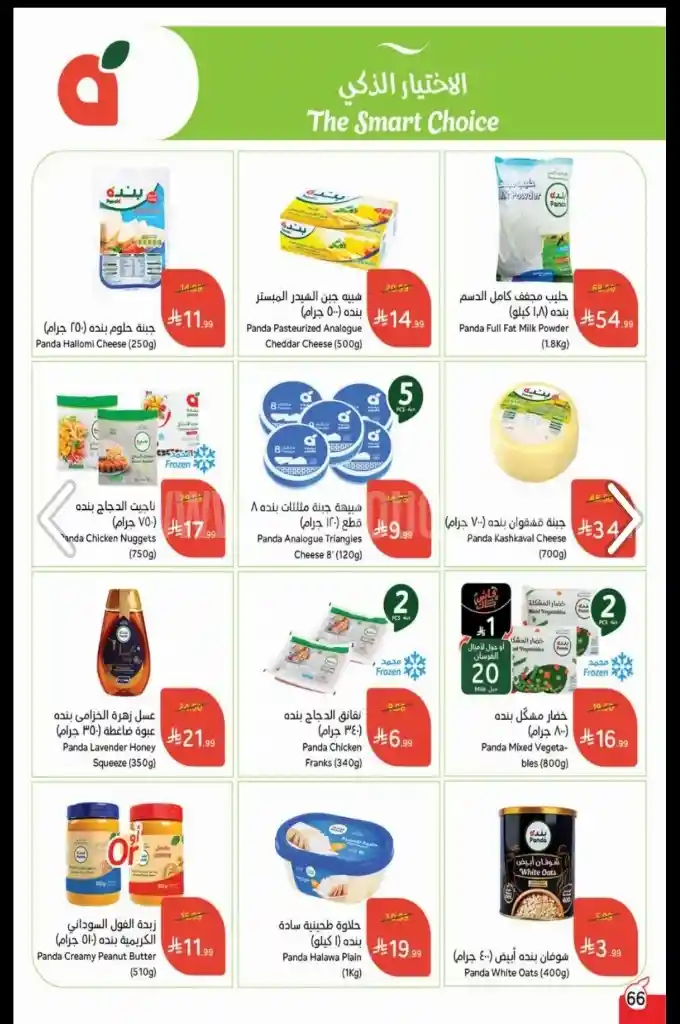The width and height of the screenshot is (680, 1024).
Task: Go to the next flyer page
Action: (x=625, y=519)
